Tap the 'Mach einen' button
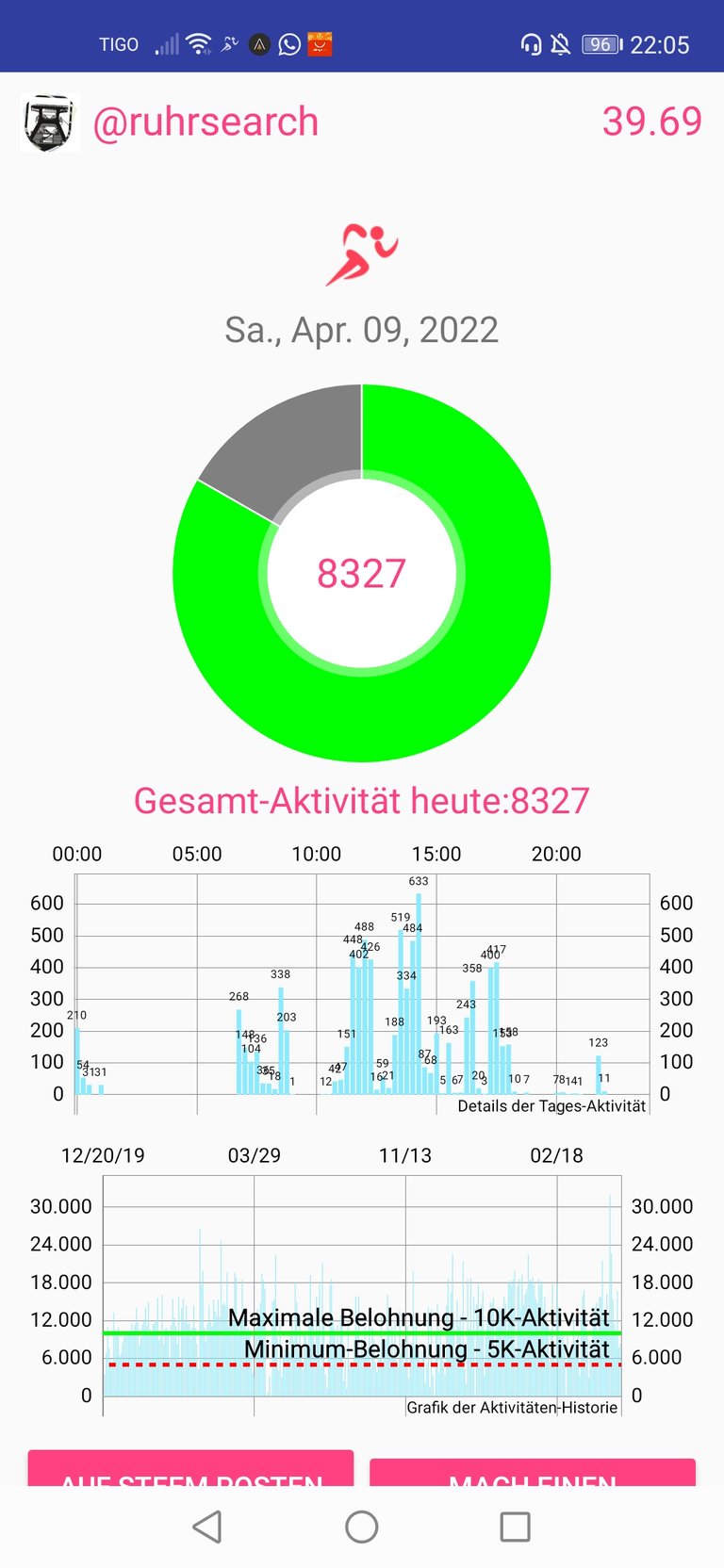Viewport: 724px width, 1568px height. [533, 1473]
